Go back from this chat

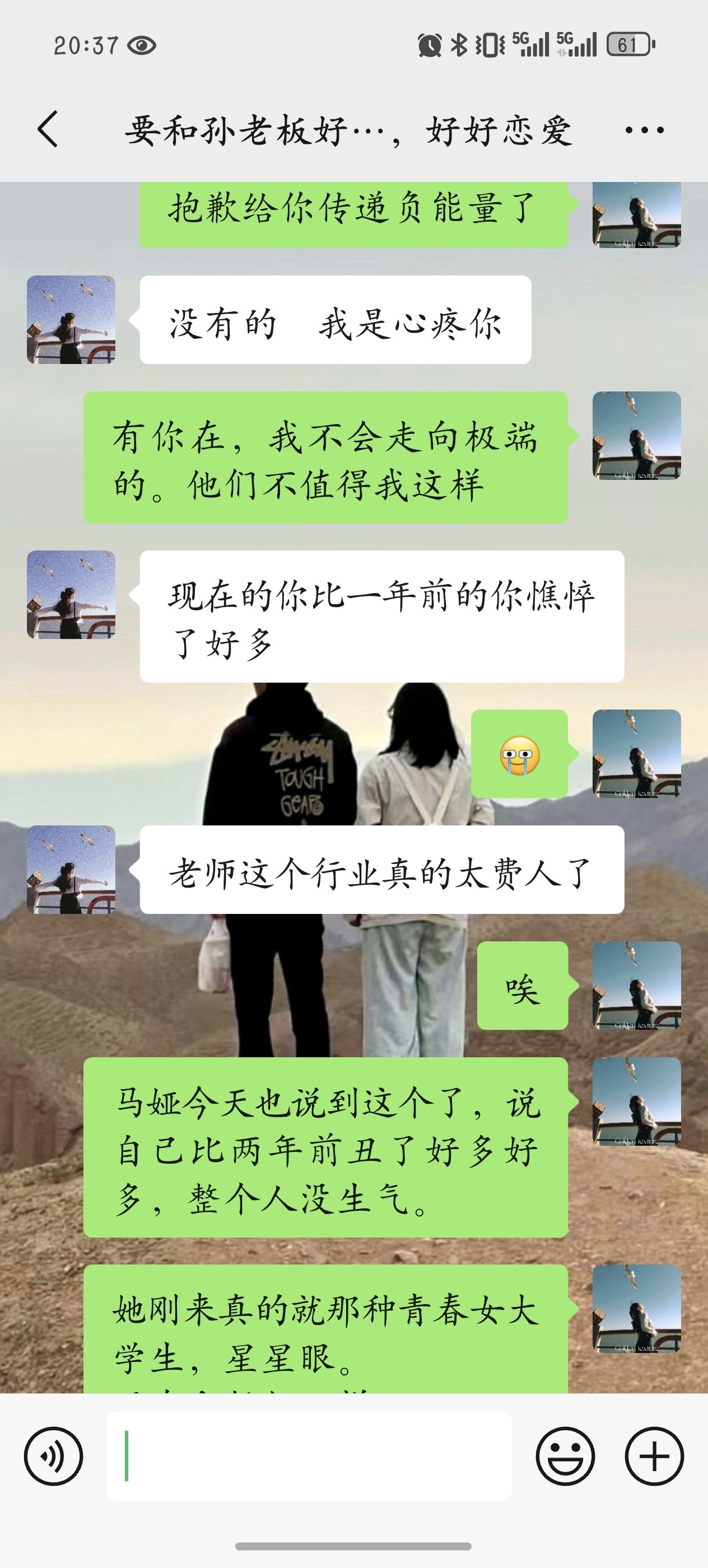pos(48,129)
